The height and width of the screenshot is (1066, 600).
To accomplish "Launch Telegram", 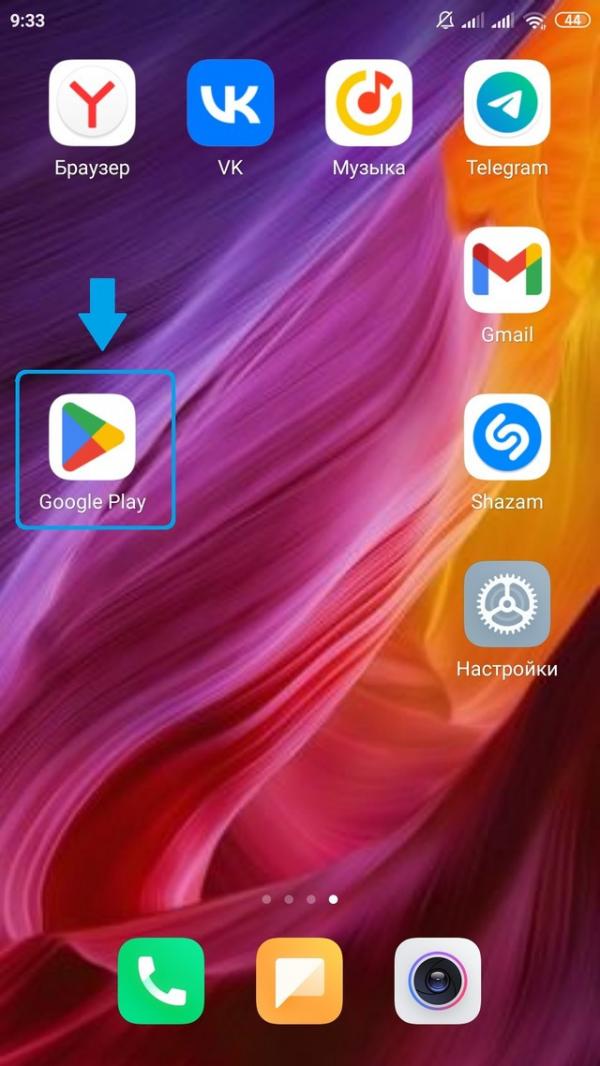I will click(507, 103).
